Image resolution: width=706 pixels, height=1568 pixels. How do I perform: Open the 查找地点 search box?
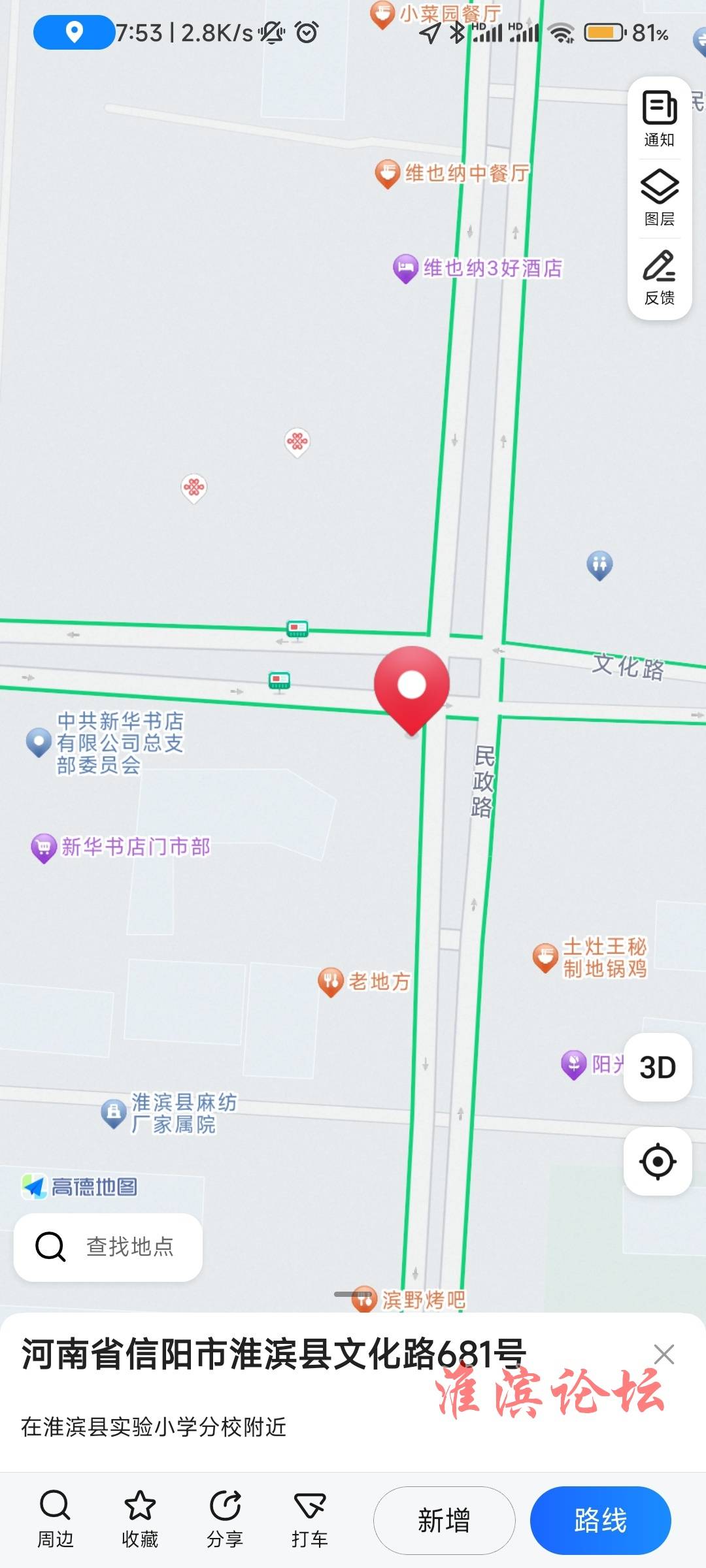tap(108, 1247)
